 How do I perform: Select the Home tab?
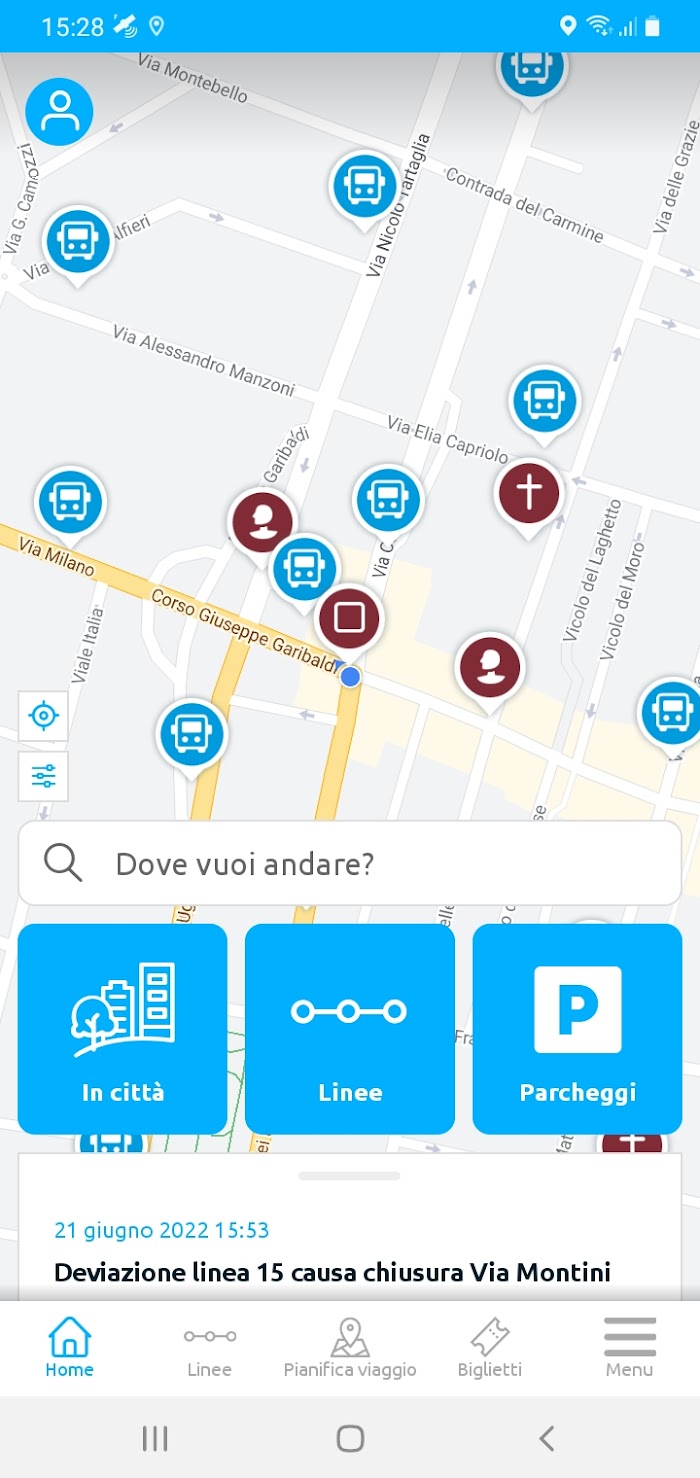(70, 1348)
